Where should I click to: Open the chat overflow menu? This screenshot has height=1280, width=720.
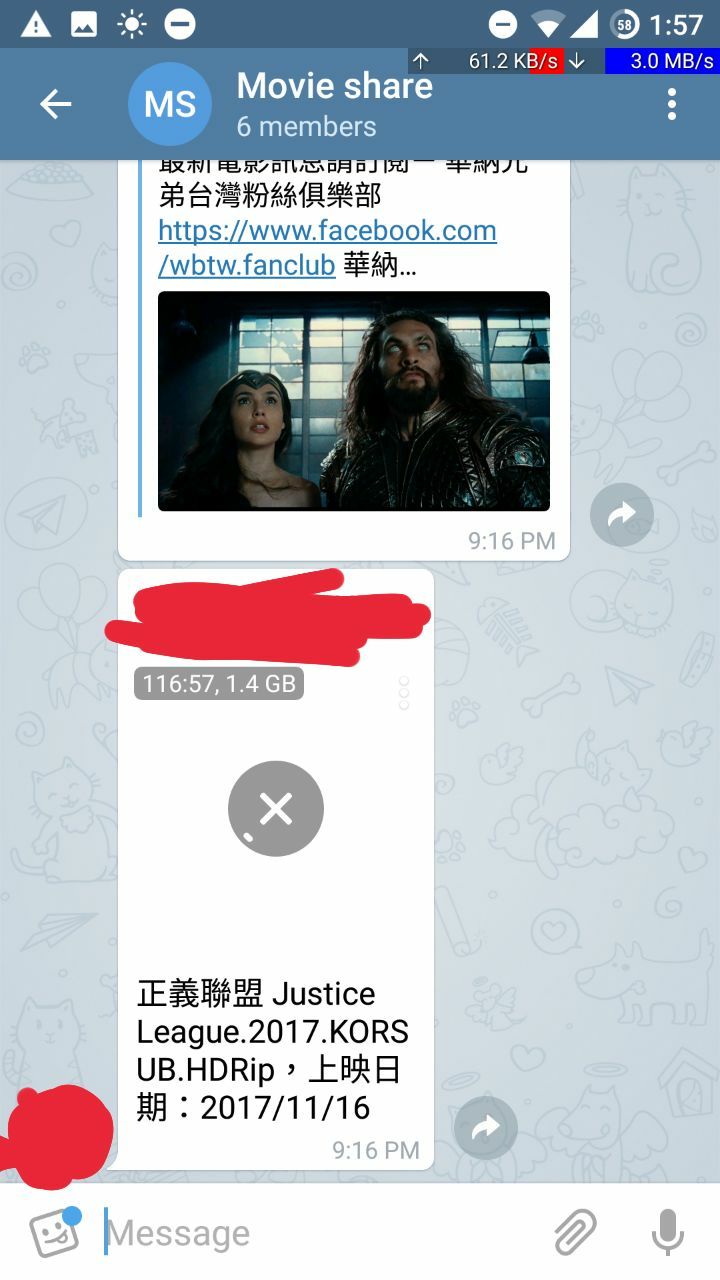tap(672, 104)
